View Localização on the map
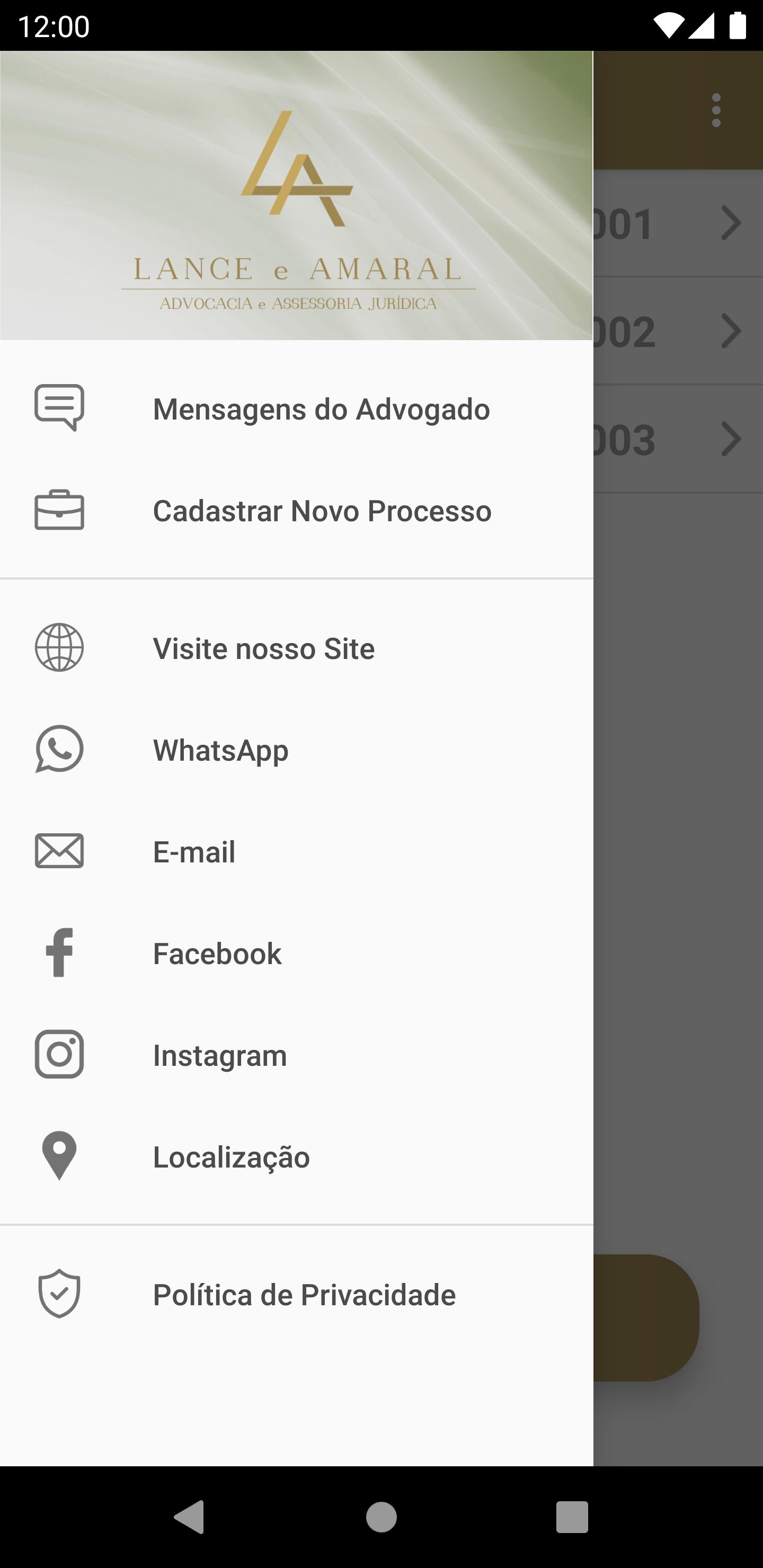This screenshot has width=763, height=1568. [297, 1156]
